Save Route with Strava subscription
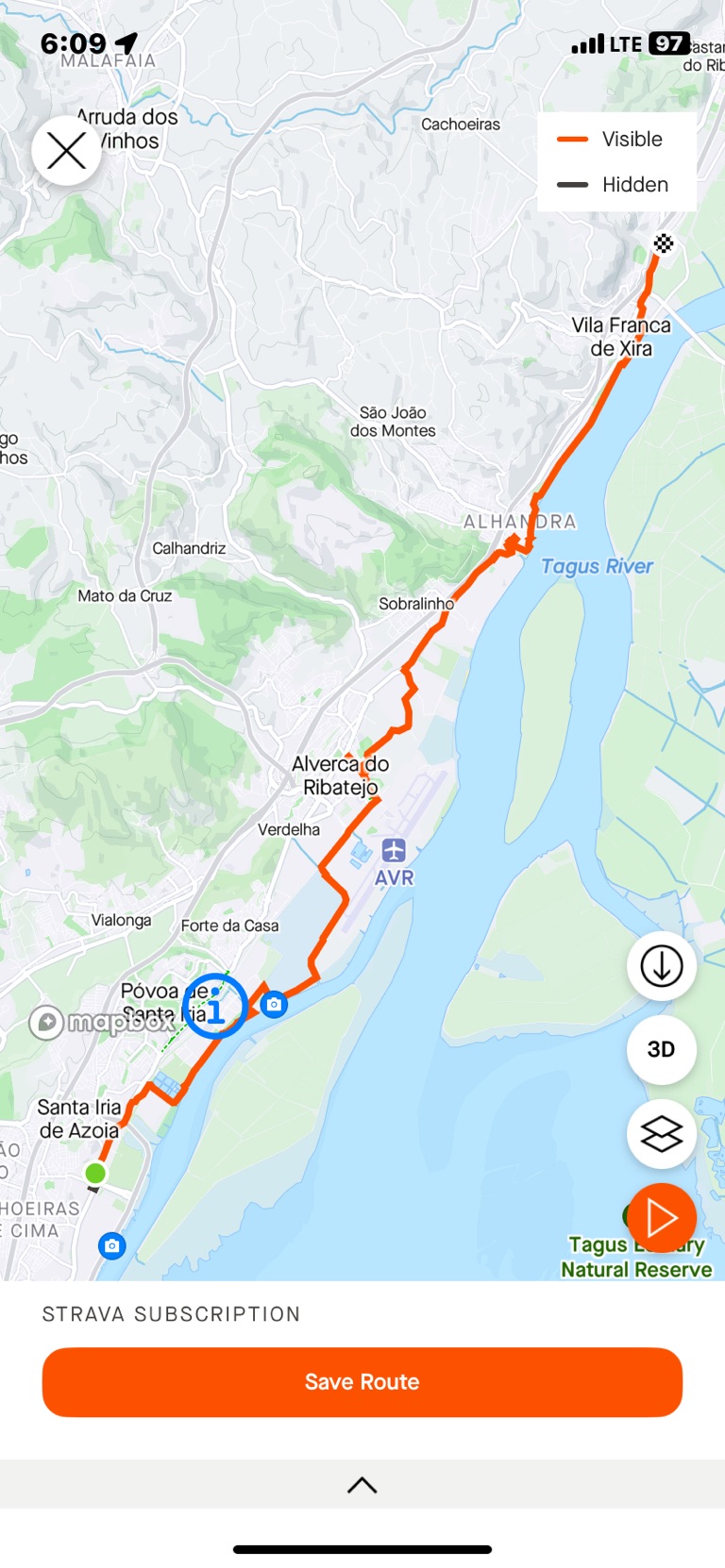Screen dimensions: 725x1568 (x=362, y=1382)
